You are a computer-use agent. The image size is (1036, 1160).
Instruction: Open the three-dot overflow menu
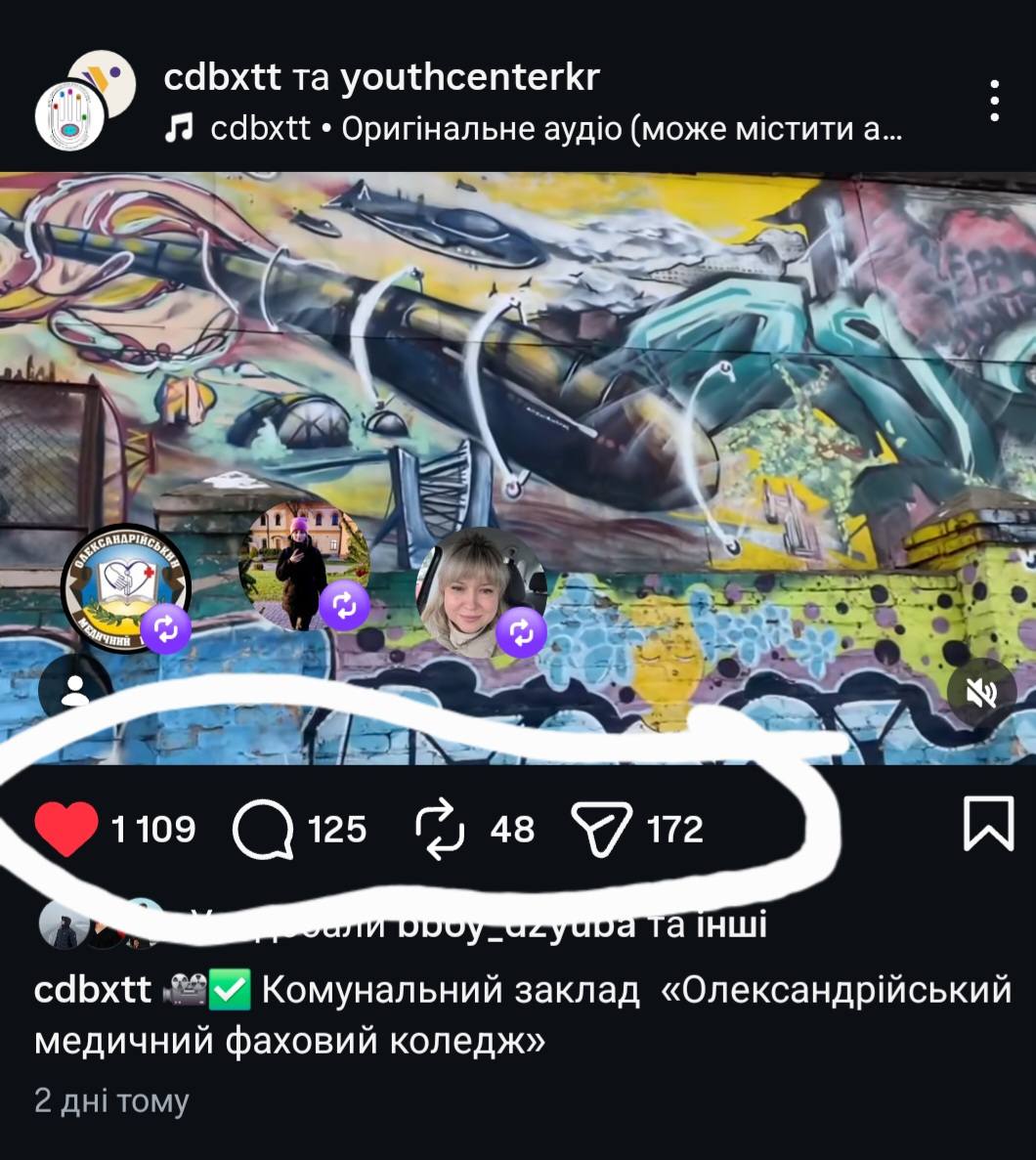pos(994,101)
